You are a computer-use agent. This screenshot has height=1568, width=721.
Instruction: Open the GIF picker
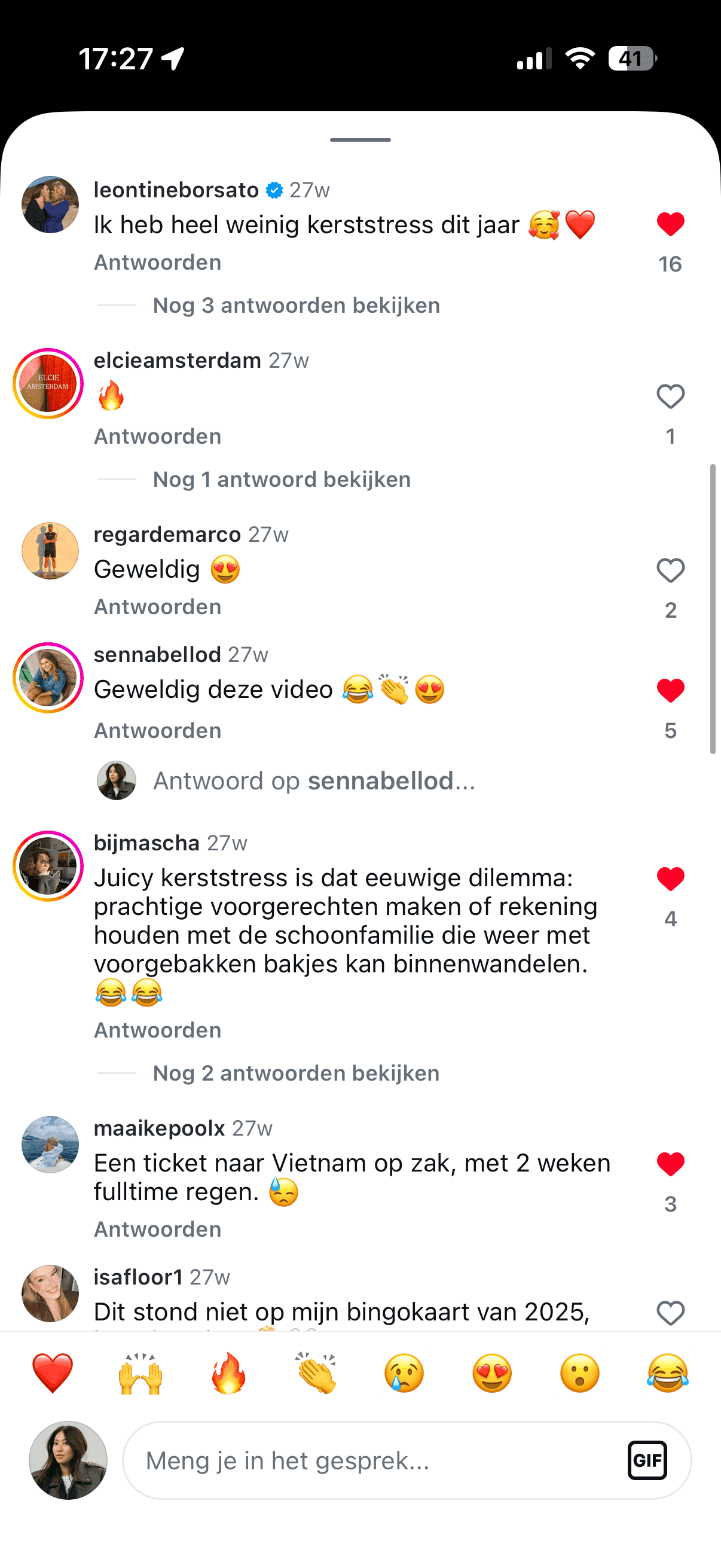647,1460
